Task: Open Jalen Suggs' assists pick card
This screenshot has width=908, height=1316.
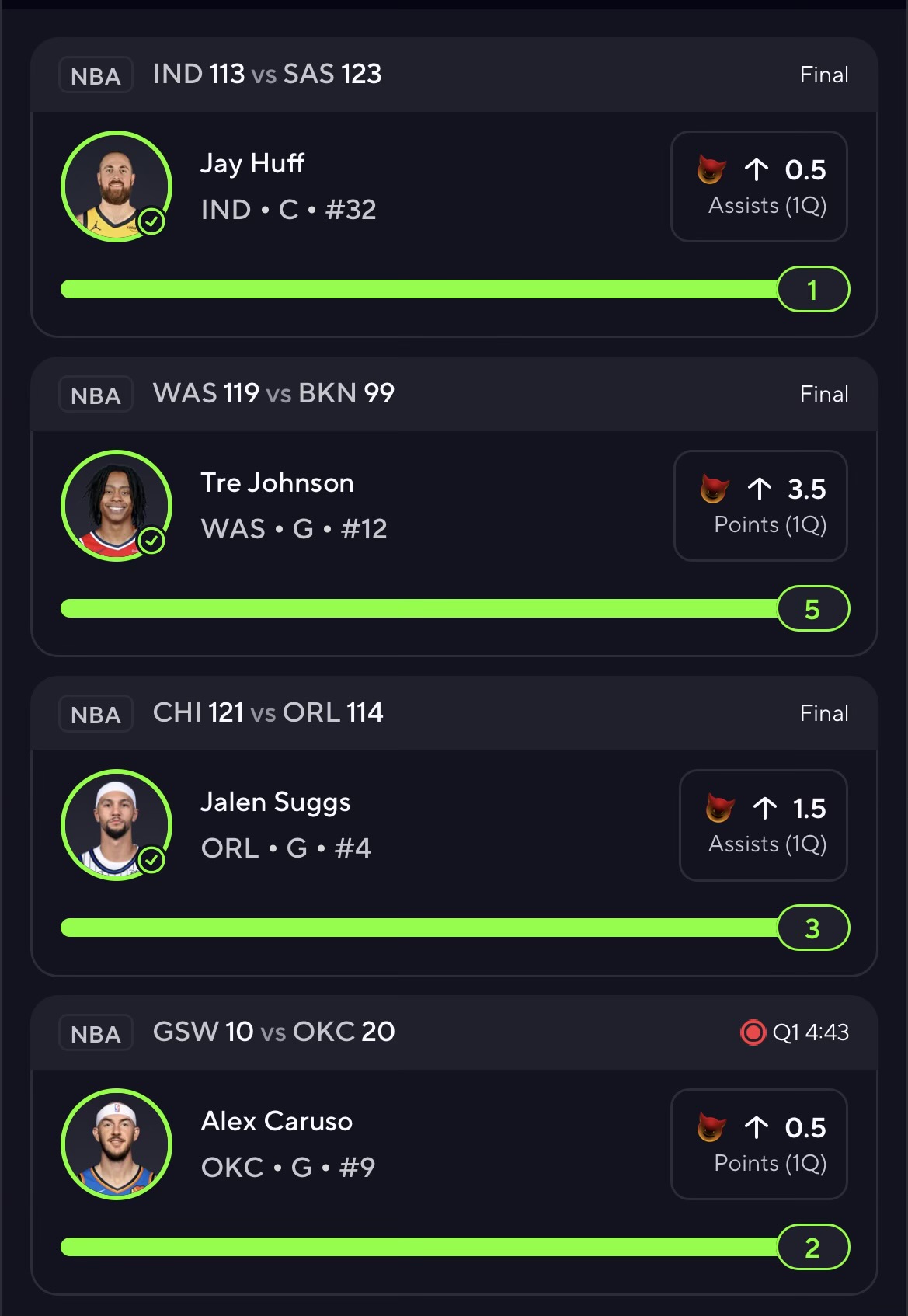Action: coord(762,825)
